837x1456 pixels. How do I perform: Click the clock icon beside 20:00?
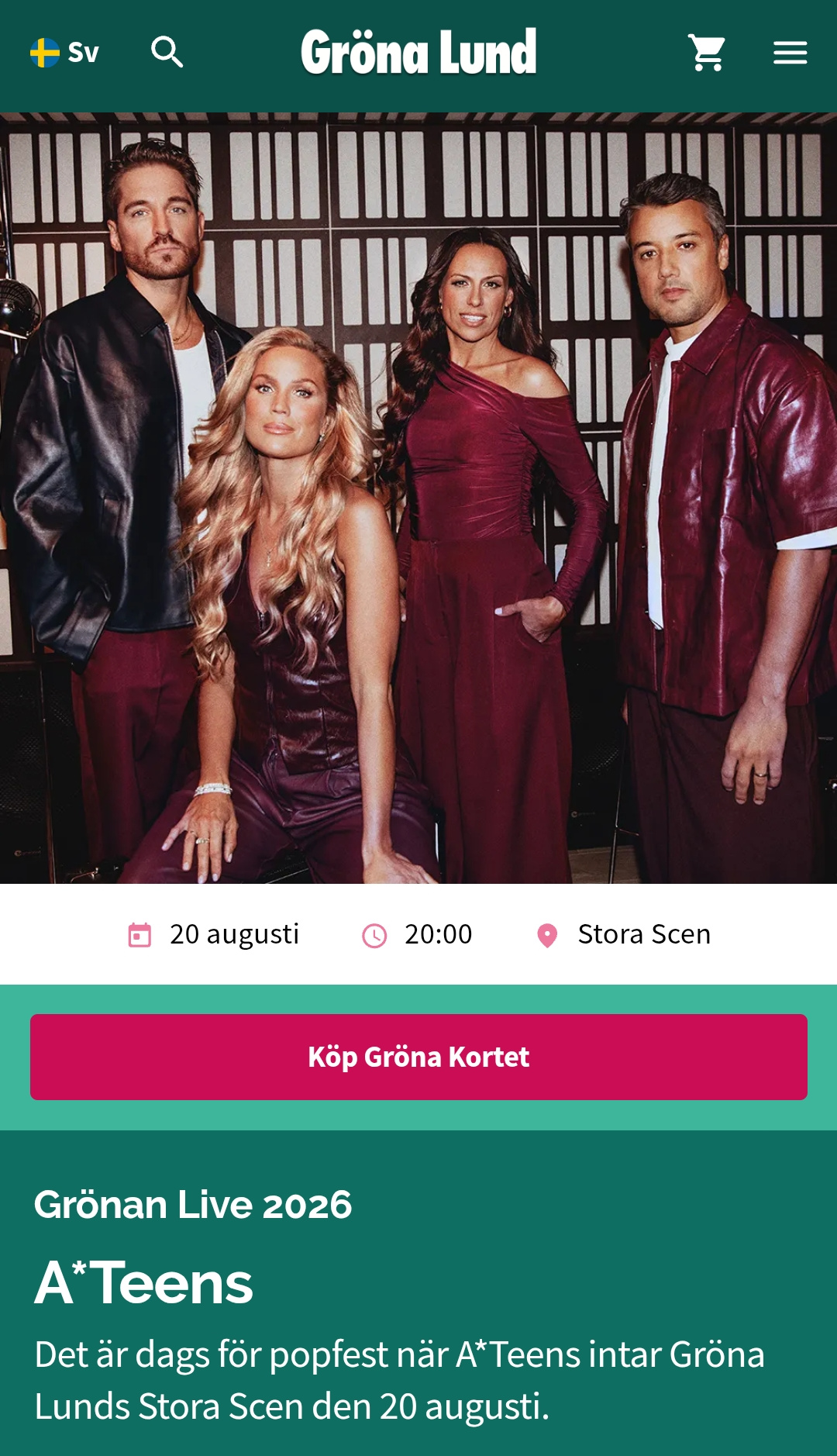[374, 933]
